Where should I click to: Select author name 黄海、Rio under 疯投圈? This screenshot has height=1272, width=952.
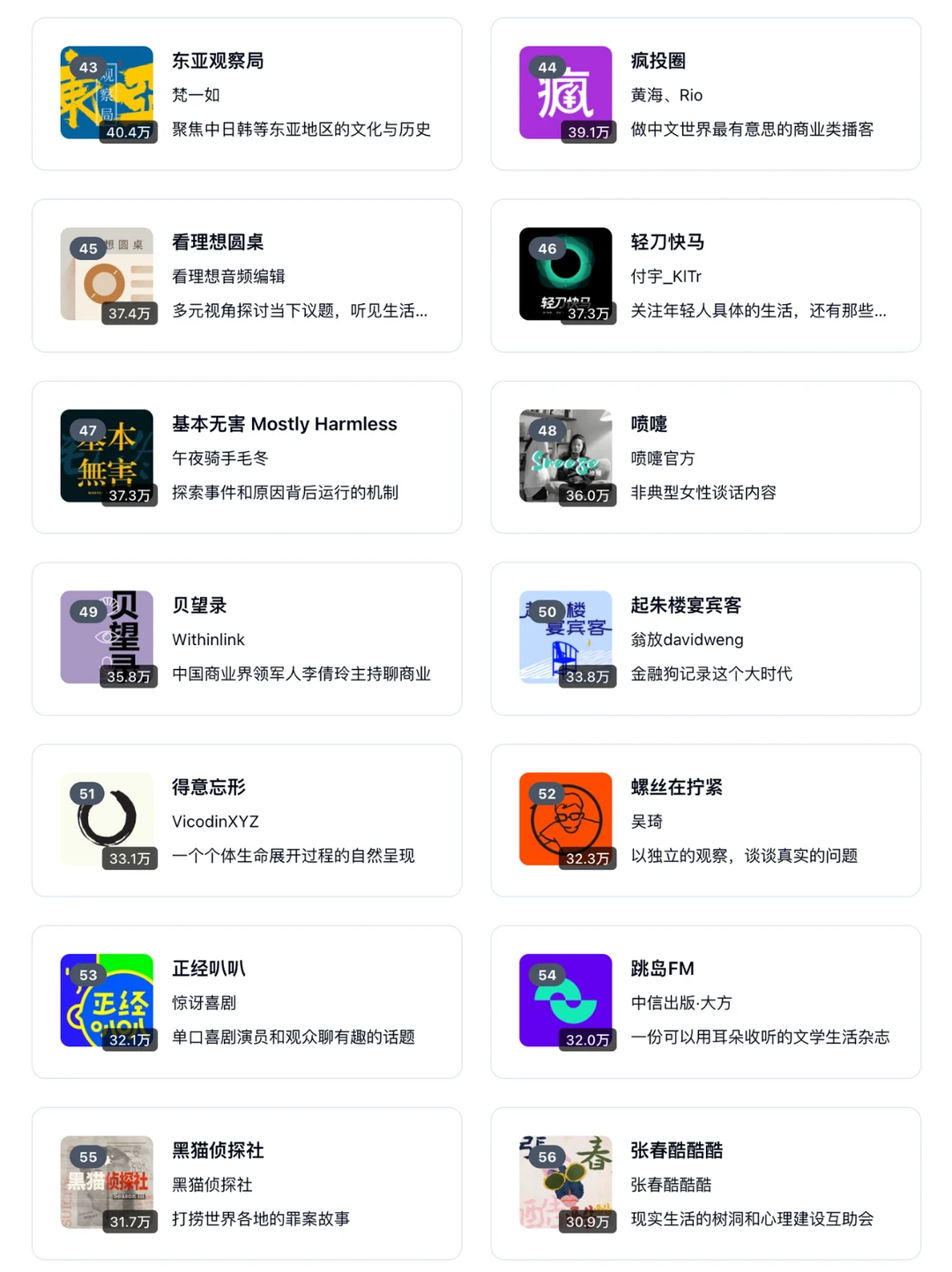[666, 95]
